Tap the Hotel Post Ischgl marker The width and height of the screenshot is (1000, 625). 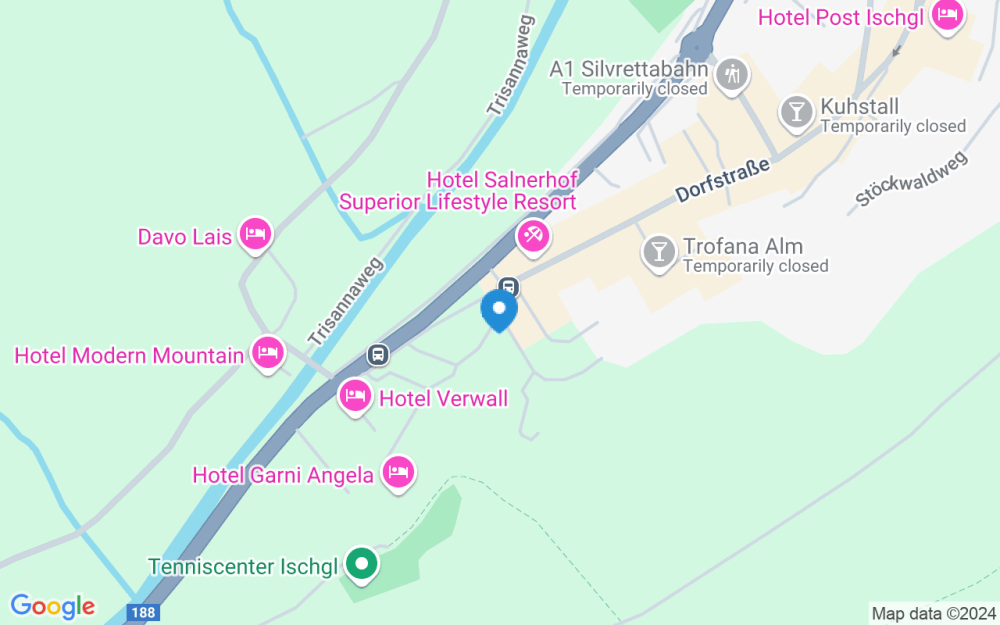tap(945, 15)
